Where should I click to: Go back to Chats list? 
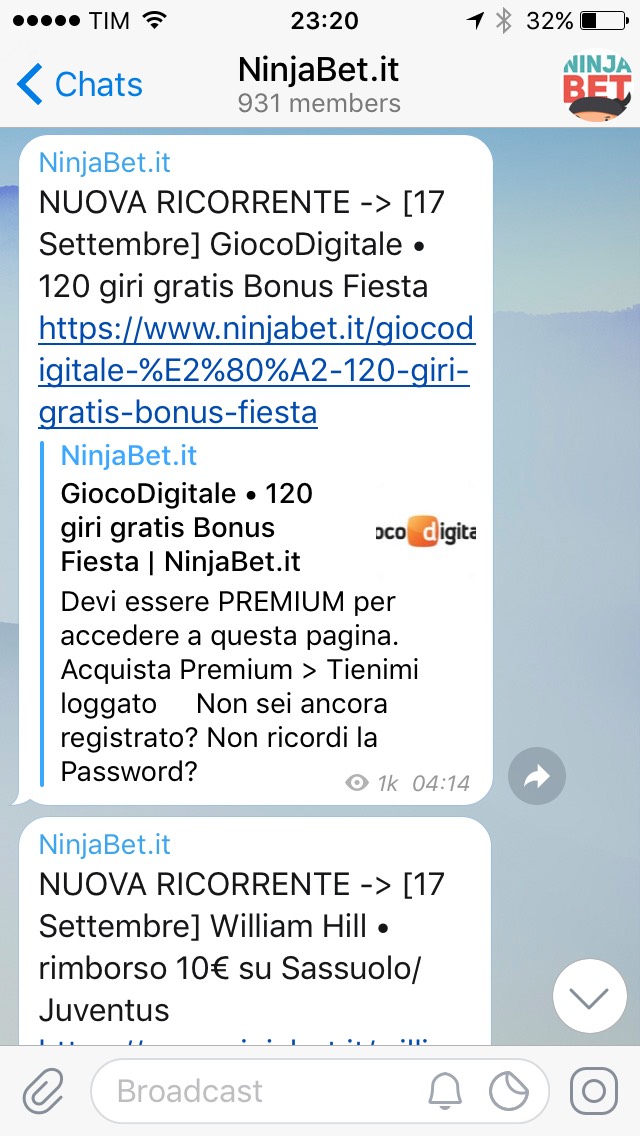80,85
